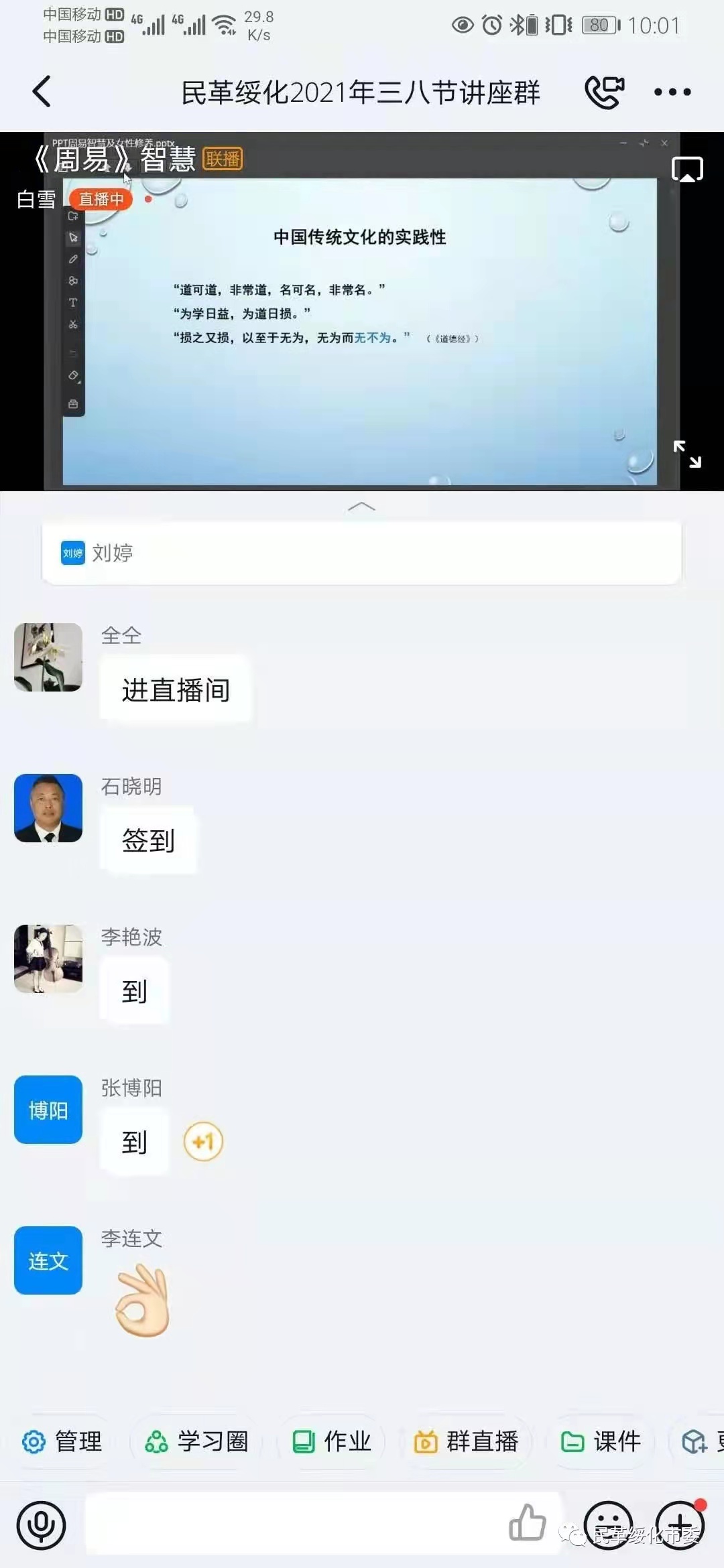
Task: Tap the +1 reaction on 张博阳's message
Action: 203,1141
